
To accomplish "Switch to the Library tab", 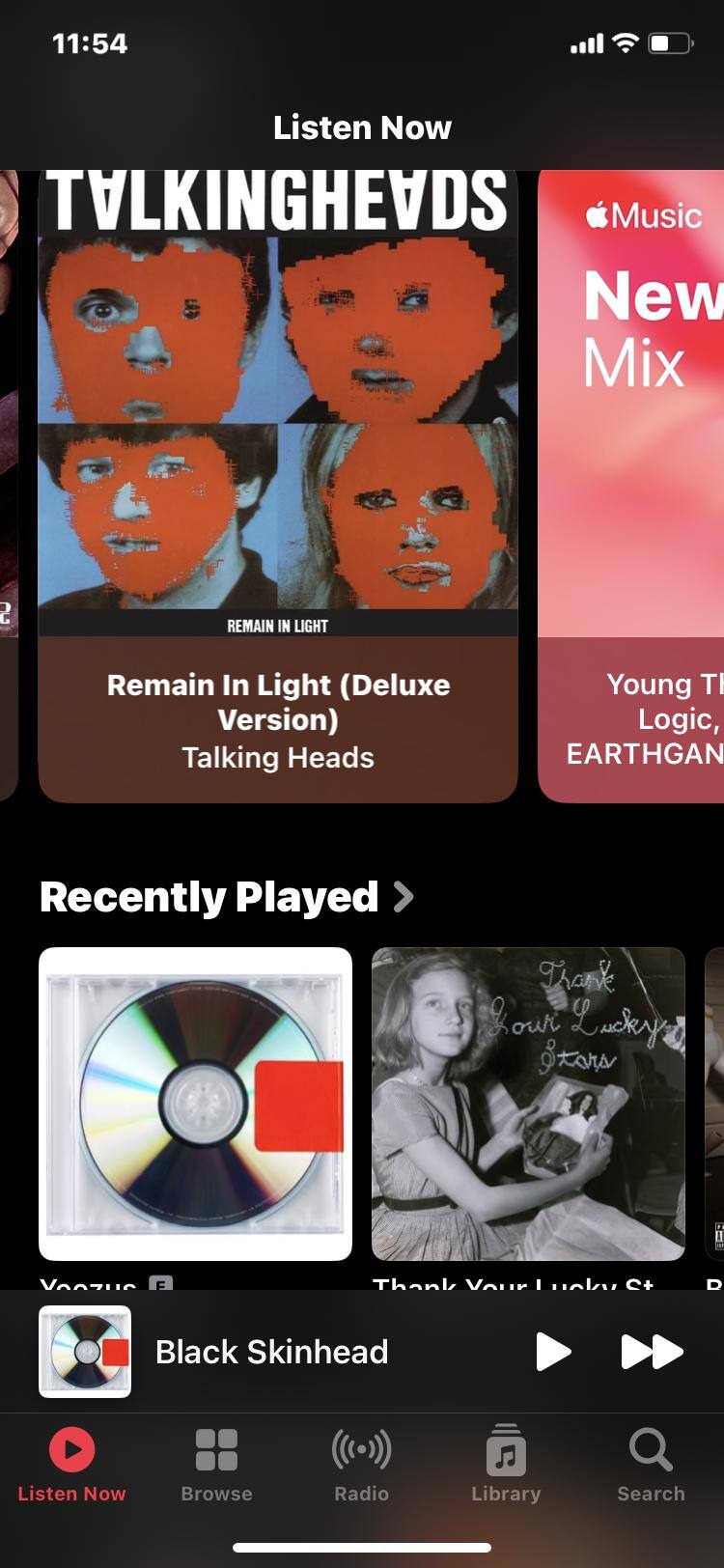I will pyautogui.click(x=506, y=1465).
